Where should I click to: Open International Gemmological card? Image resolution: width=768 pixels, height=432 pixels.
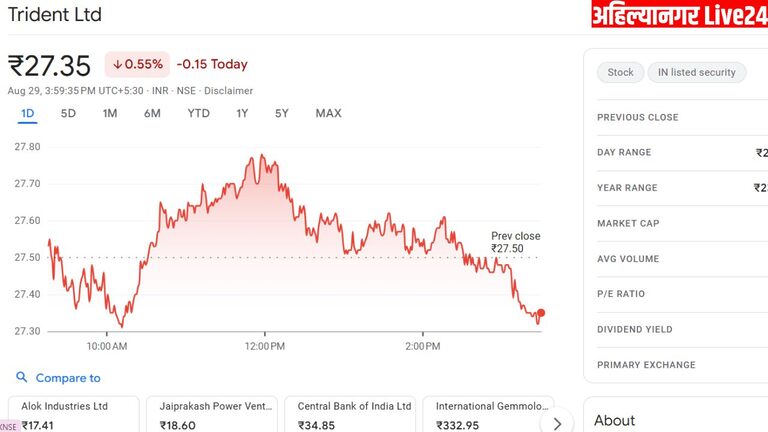pos(487,415)
